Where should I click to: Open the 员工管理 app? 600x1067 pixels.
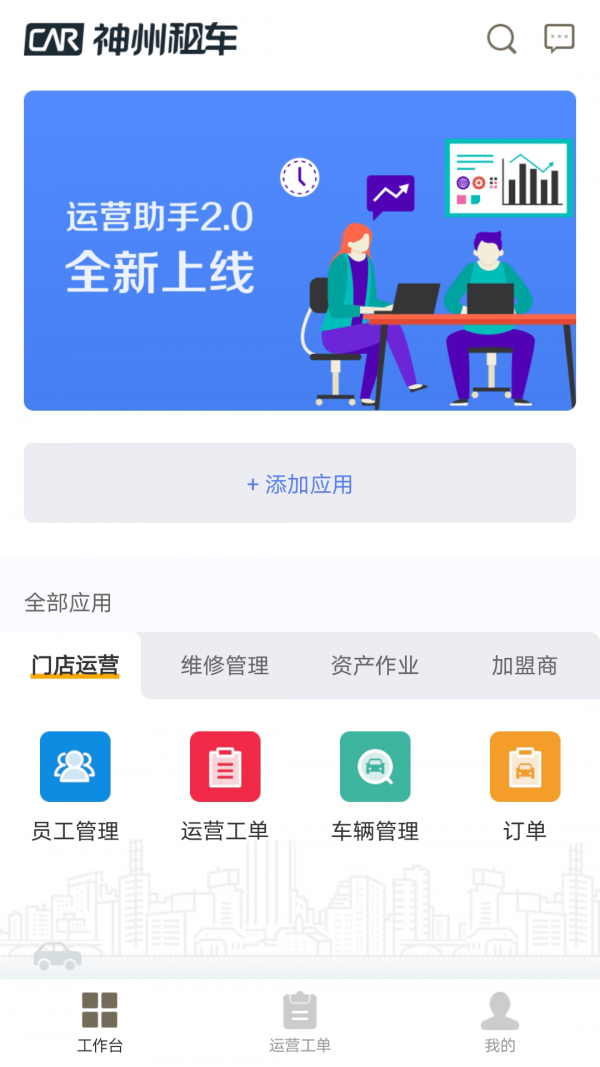(x=75, y=786)
